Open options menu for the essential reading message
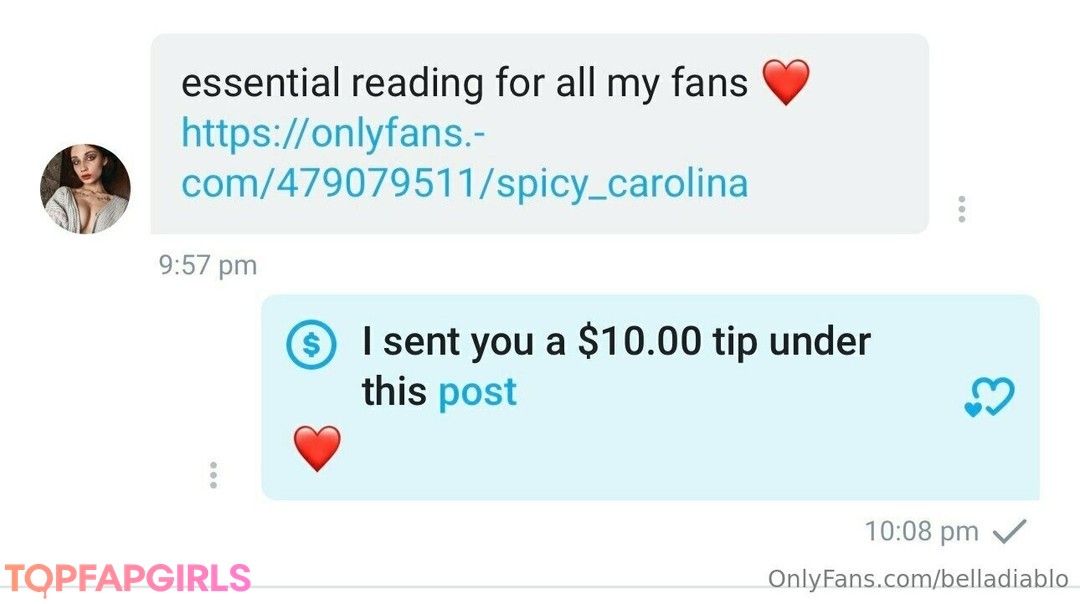The height and width of the screenshot is (604, 1080). (961, 209)
